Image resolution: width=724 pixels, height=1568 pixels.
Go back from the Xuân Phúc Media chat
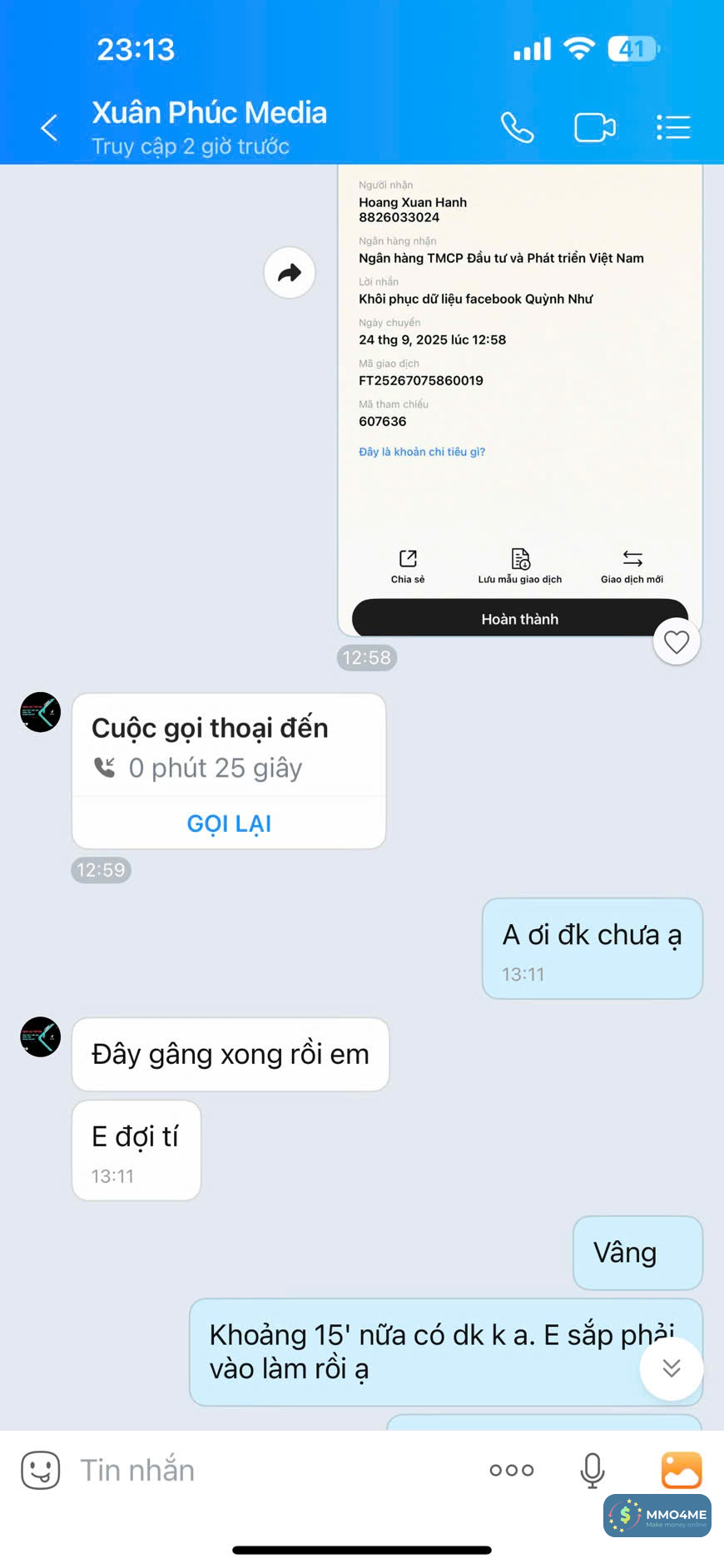point(49,128)
